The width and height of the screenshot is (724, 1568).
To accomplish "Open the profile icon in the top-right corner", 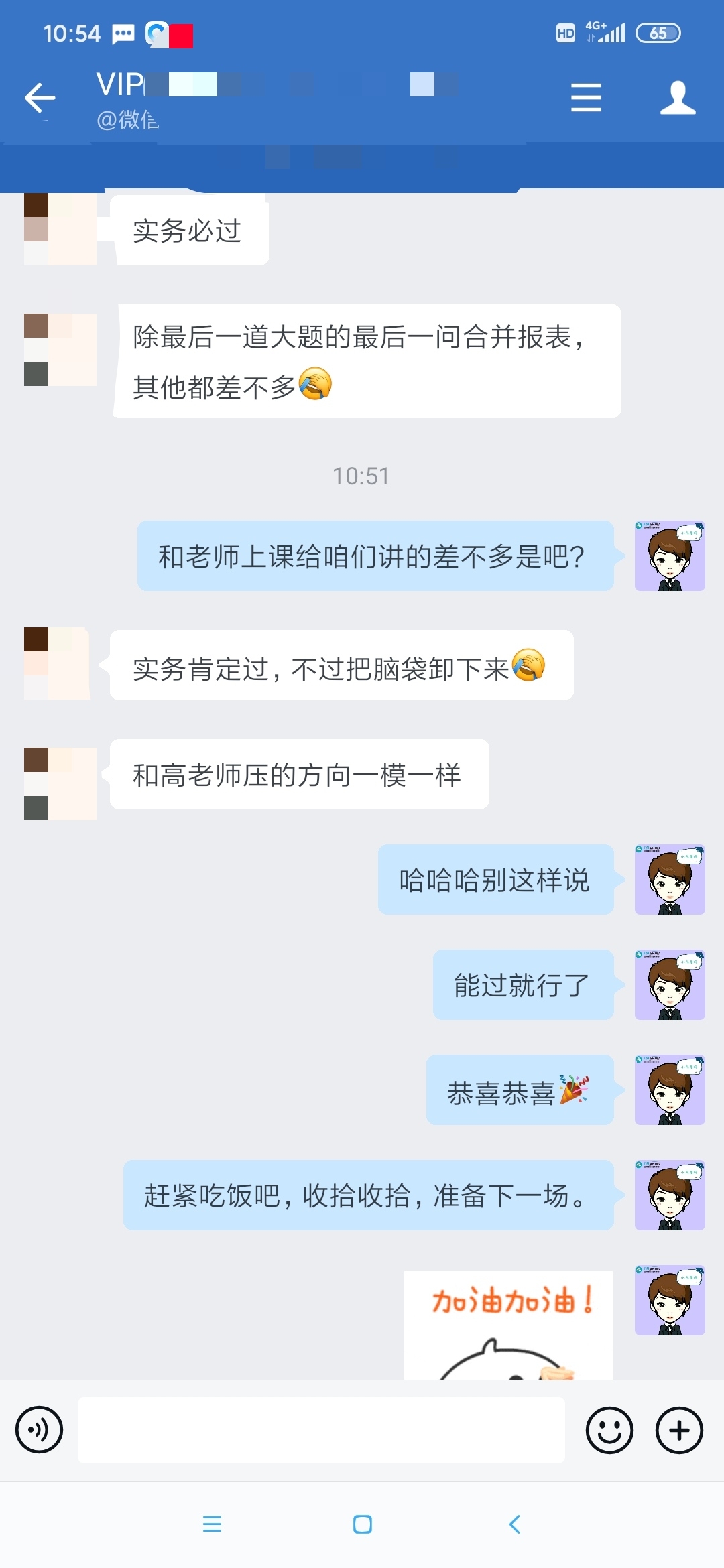I will [678, 97].
